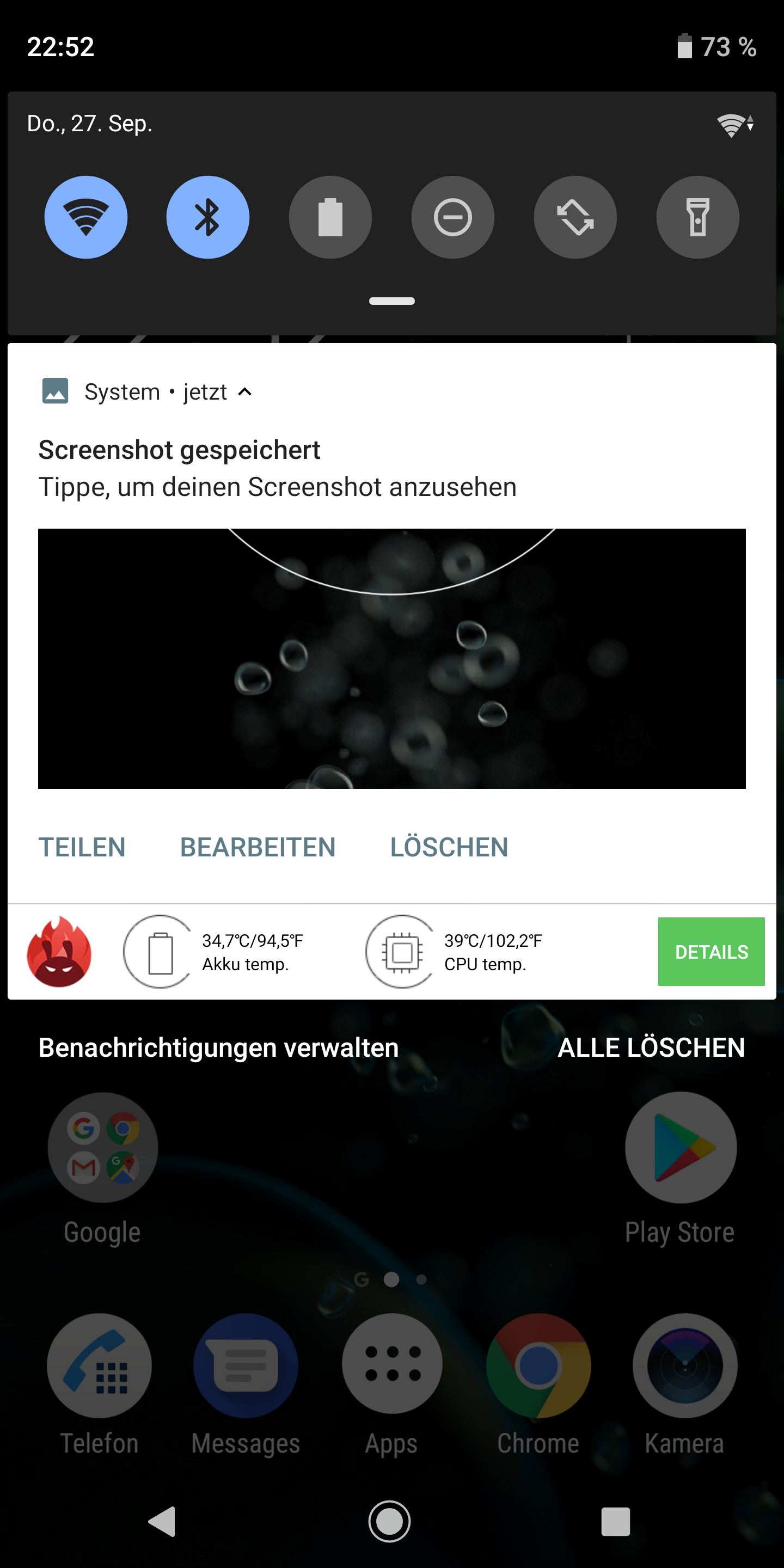
Task: Select BEARBEITEN to edit the screenshot
Action: [258, 847]
